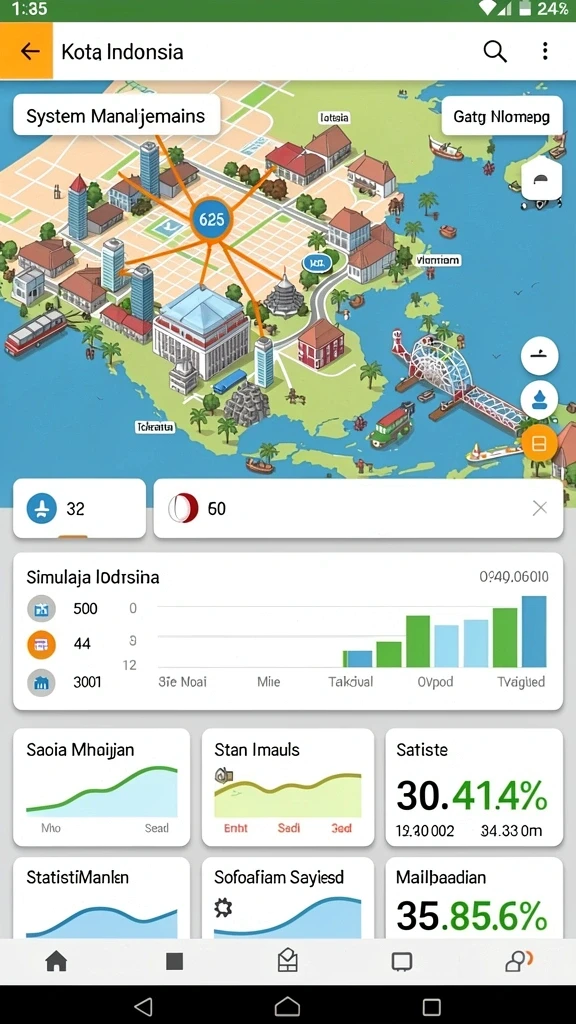Open search in the app bar
Viewport: 576px width, 1024px height.
pyautogui.click(x=495, y=51)
